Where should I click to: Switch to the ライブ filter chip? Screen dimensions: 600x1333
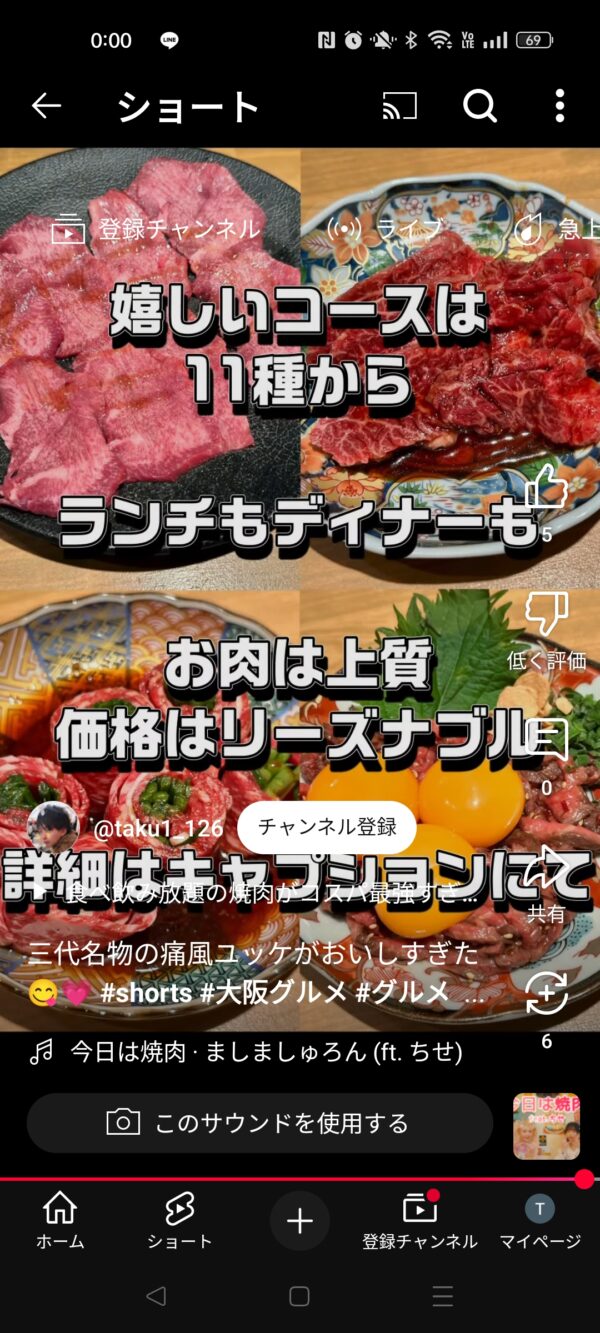pos(385,229)
